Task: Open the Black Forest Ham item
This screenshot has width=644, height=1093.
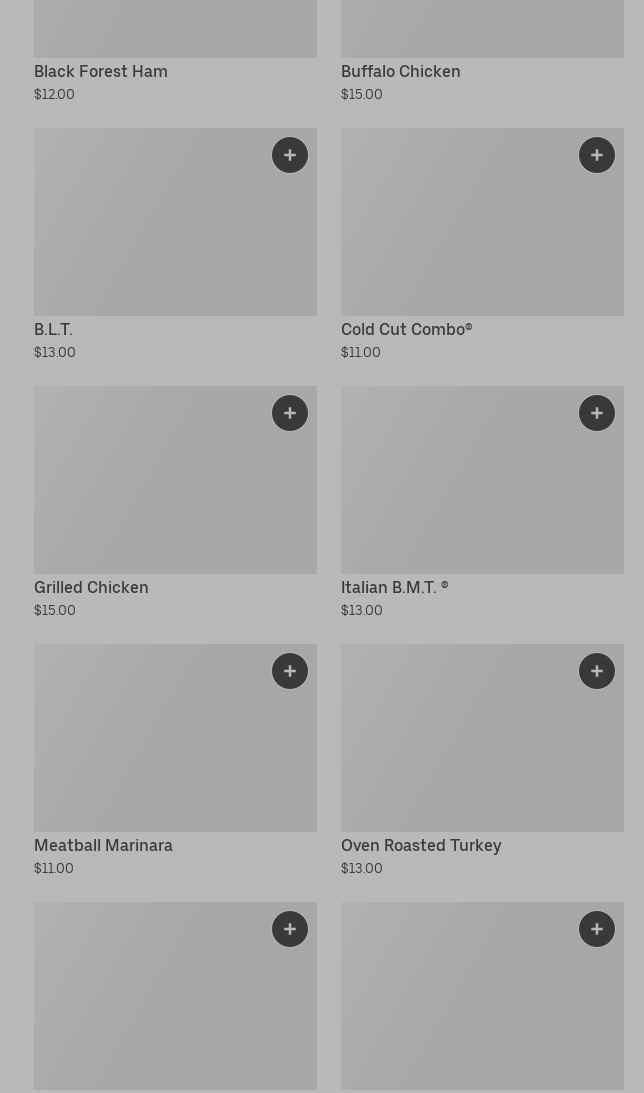Action: [101, 72]
